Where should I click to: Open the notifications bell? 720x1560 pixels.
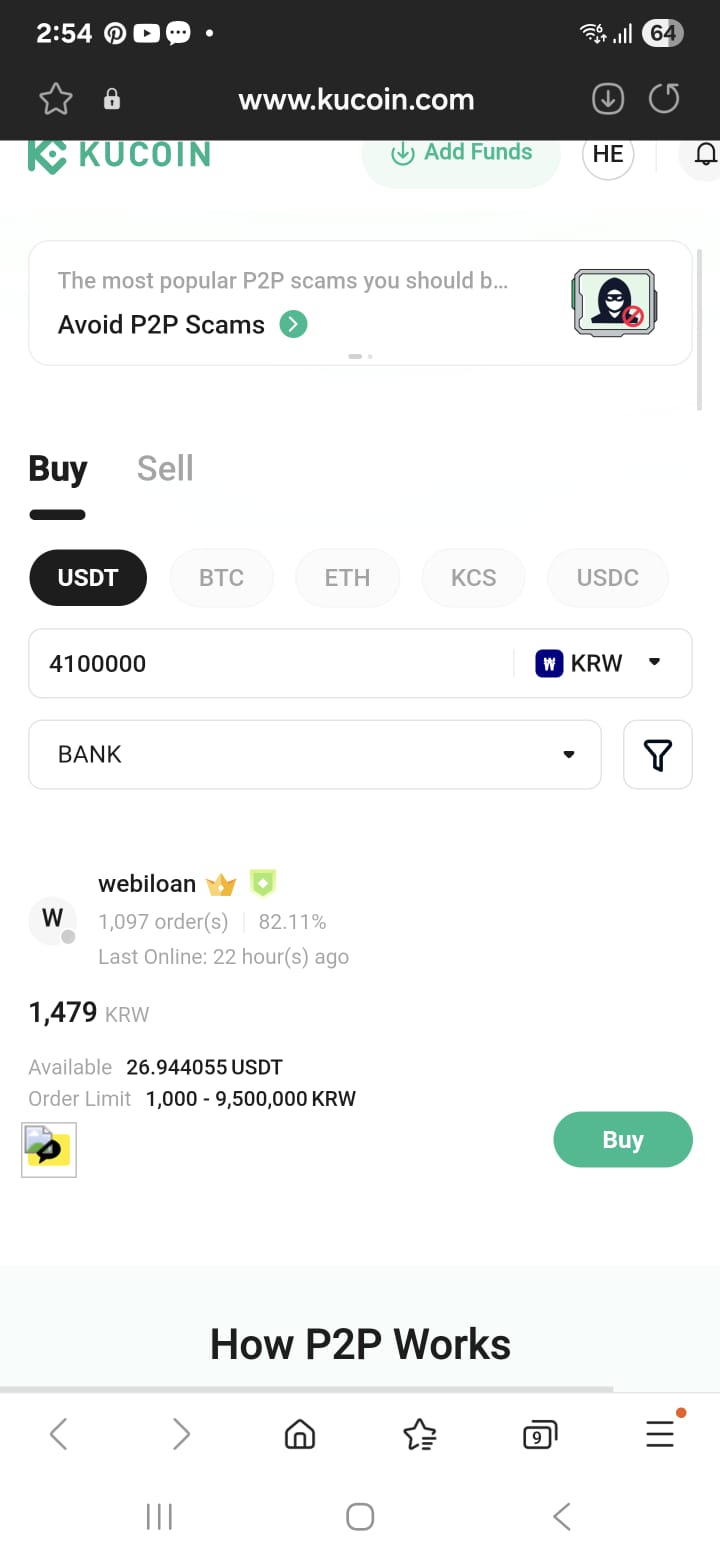[x=703, y=155]
